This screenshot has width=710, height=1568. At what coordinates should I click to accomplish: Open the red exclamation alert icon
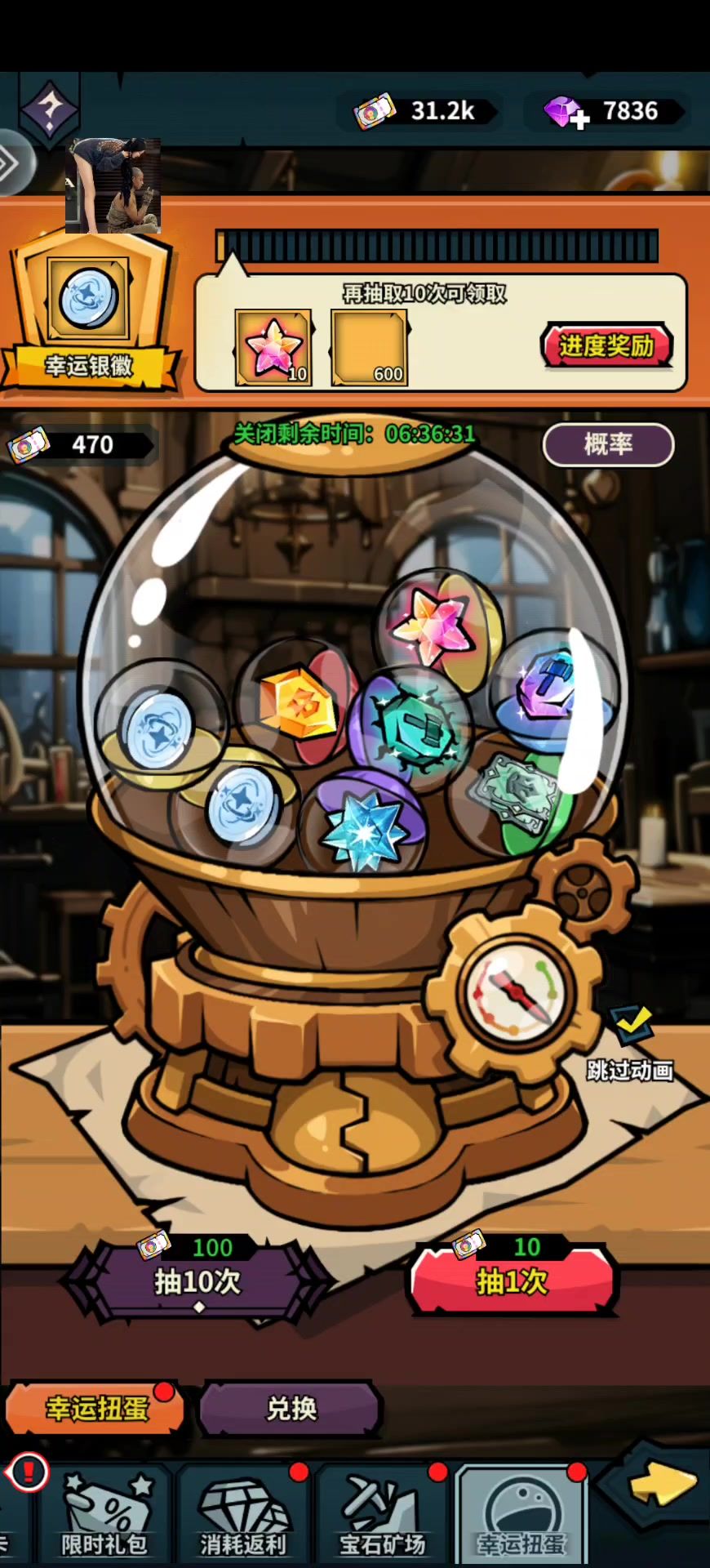coord(28,1473)
